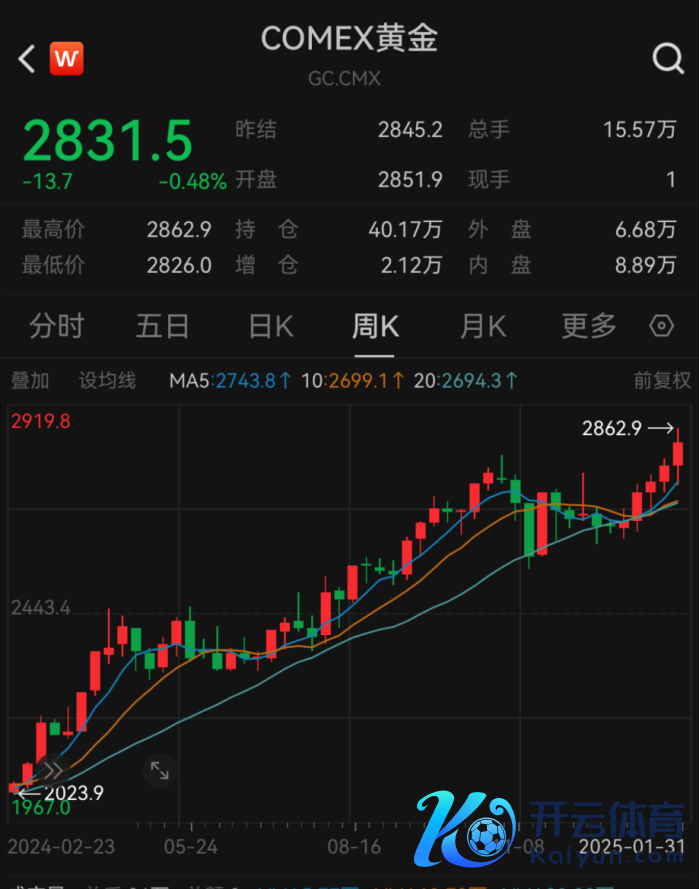Viewport: 699px width, 889px height.
Task: Tap 叠加 to overlay another symbol
Action: 30,380
